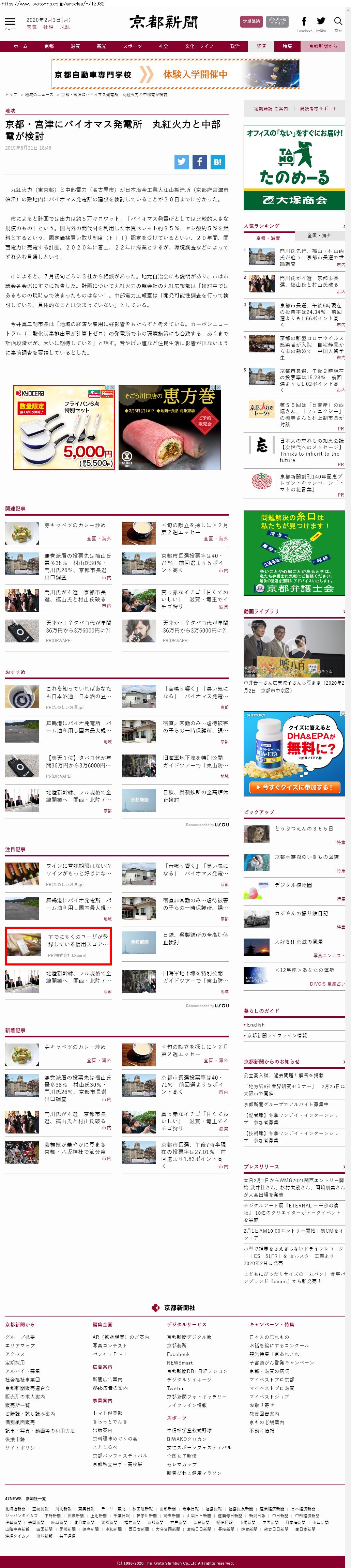
Task: Bookmark article with Hatena B! button
Action: coord(217,162)
